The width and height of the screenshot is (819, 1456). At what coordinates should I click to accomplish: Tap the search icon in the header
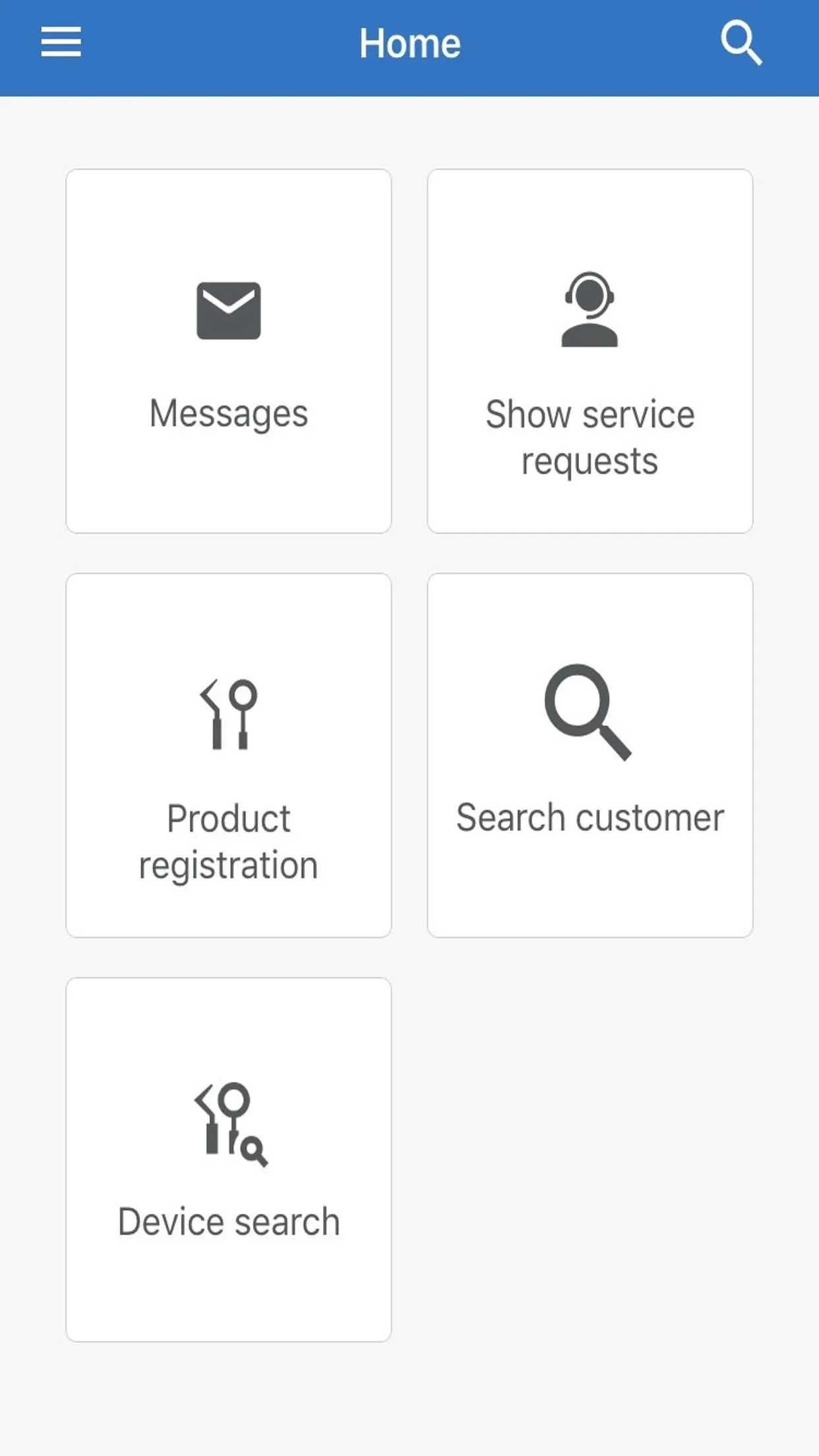click(741, 43)
